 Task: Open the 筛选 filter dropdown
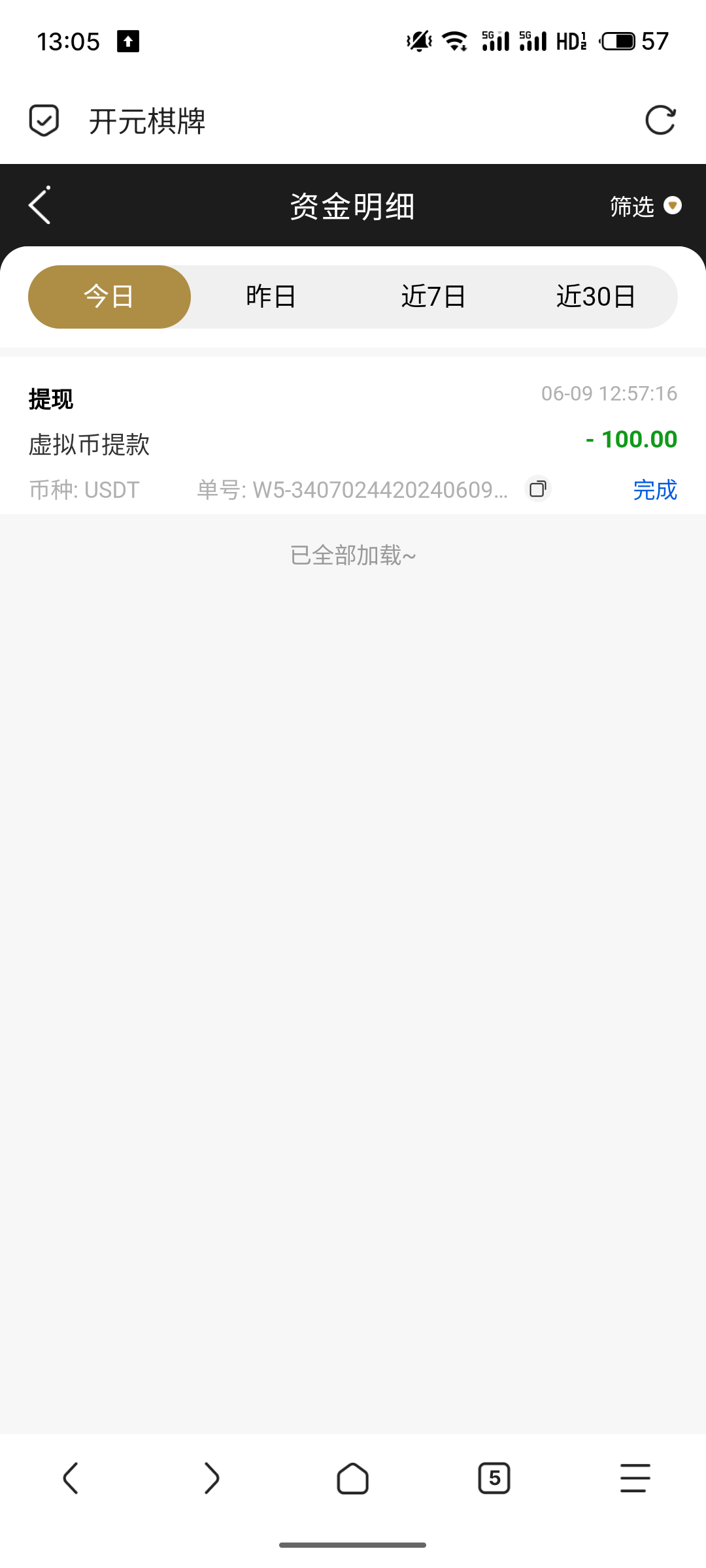[644, 206]
